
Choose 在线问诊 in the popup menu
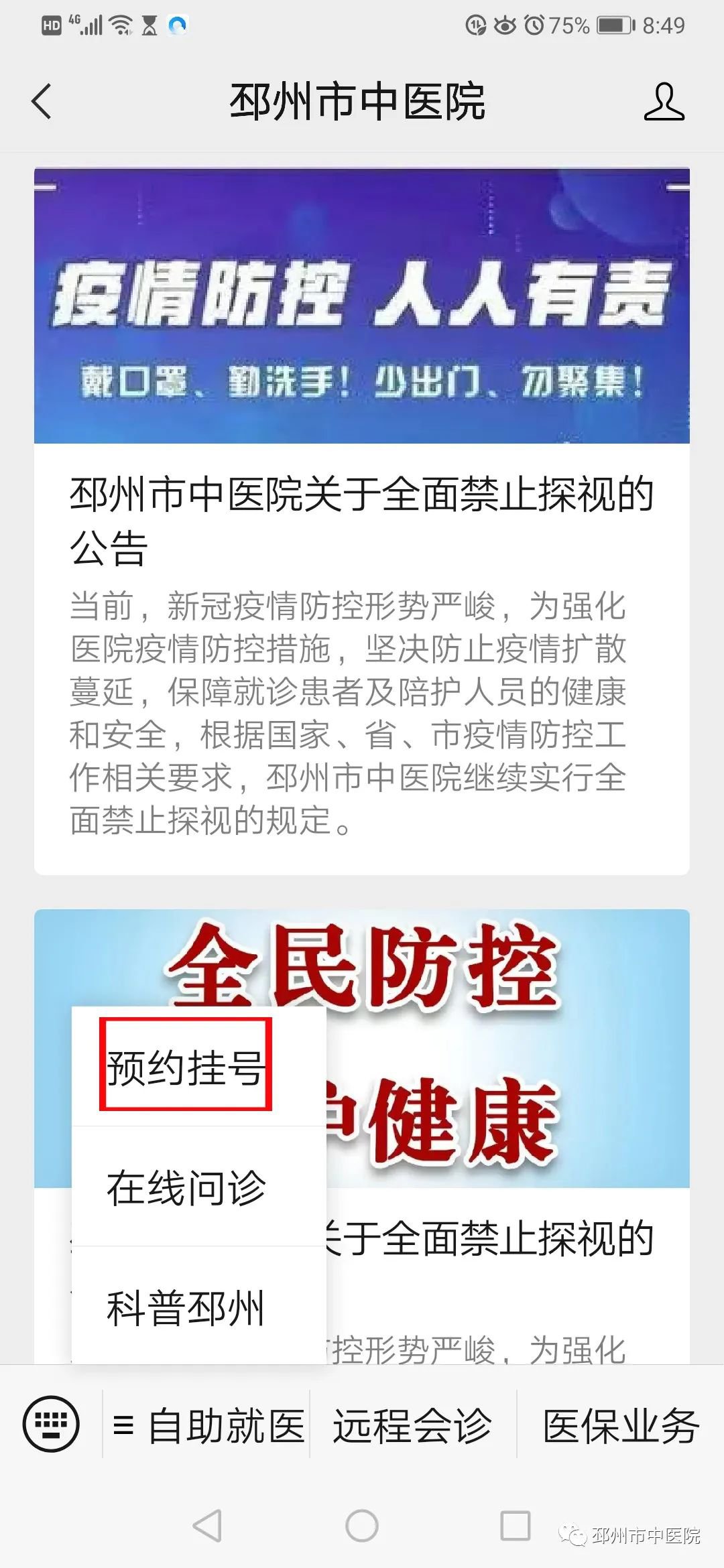(x=186, y=1187)
